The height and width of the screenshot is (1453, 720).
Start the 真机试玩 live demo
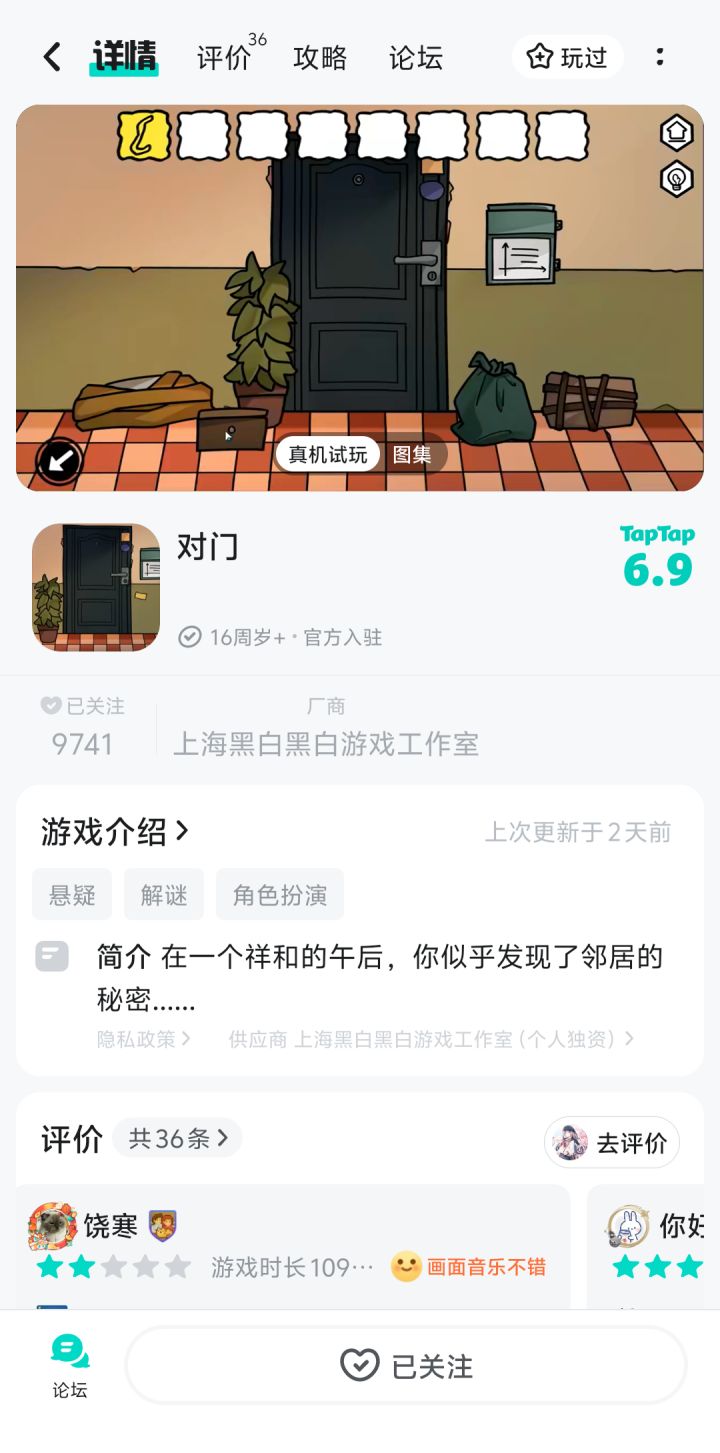[329, 455]
